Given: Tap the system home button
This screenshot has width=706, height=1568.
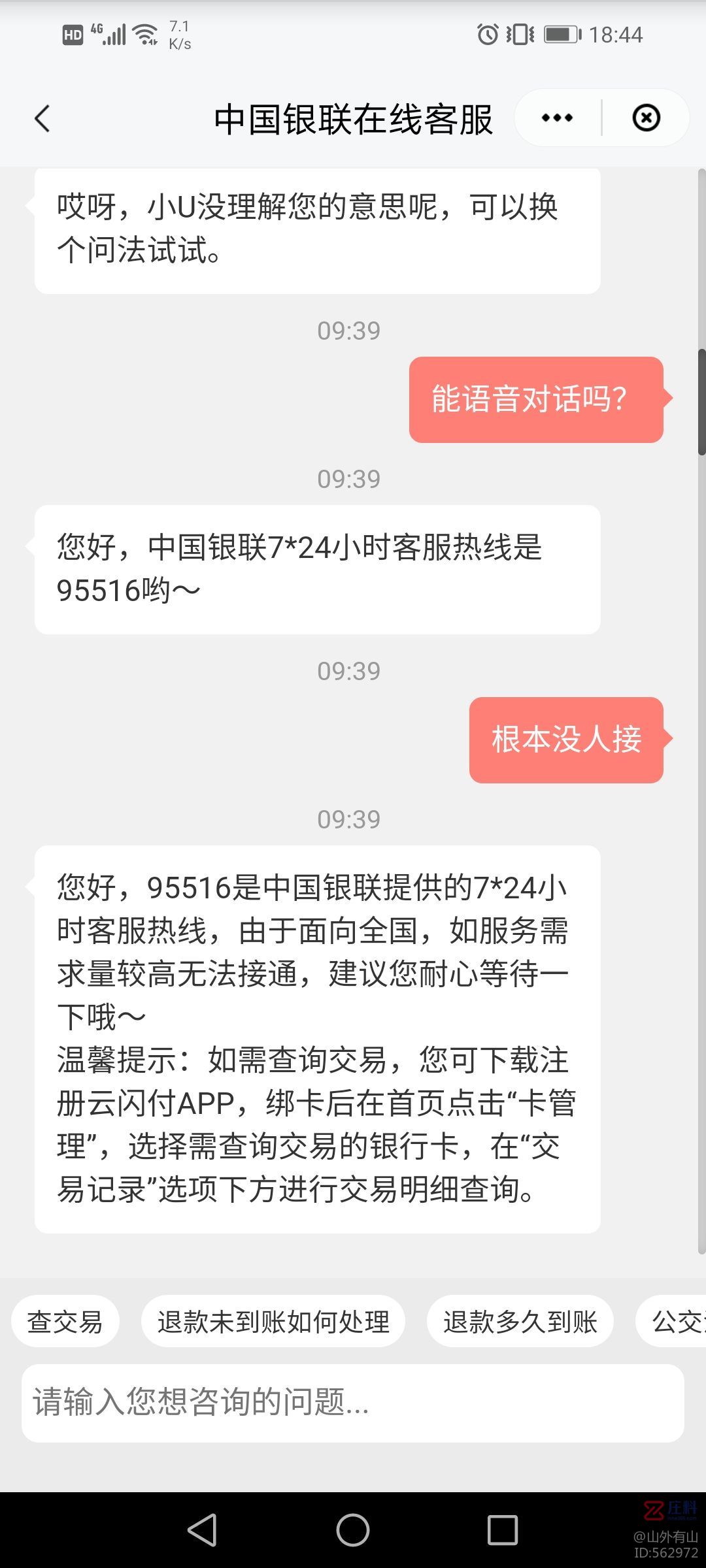Looking at the screenshot, I should pyautogui.click(x=353, y=1530).
